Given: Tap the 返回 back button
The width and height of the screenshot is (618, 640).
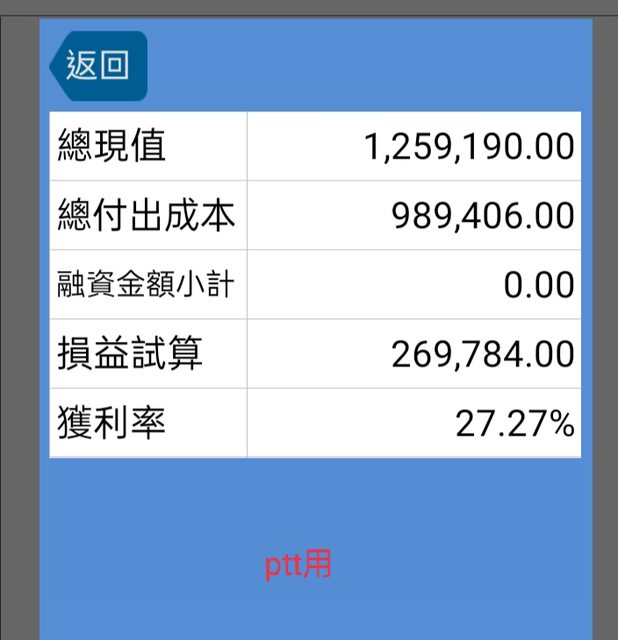Looking at the screenshot, I should tap(98, 66).
